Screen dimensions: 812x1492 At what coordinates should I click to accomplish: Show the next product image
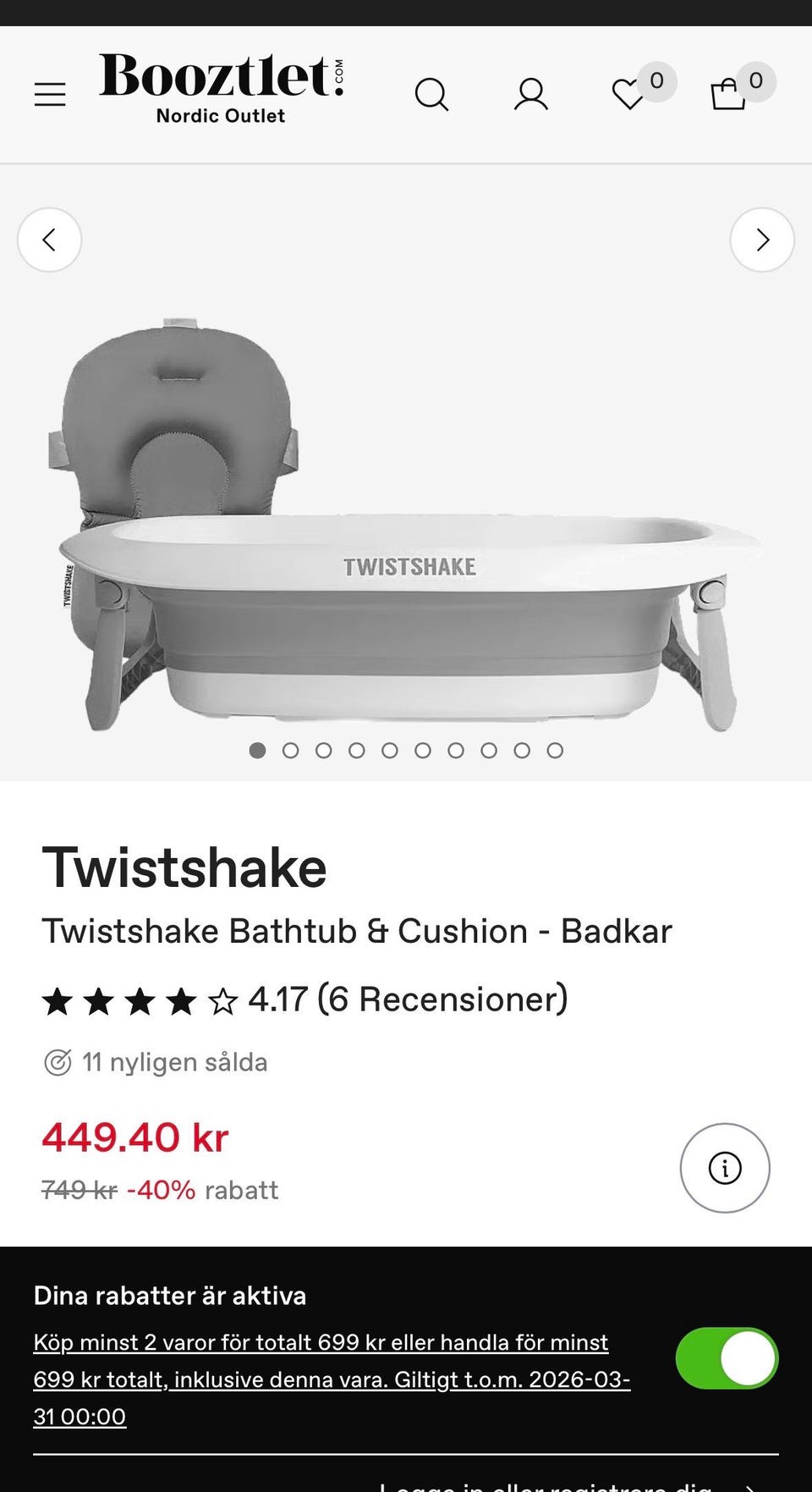click(x=762, y=239)
